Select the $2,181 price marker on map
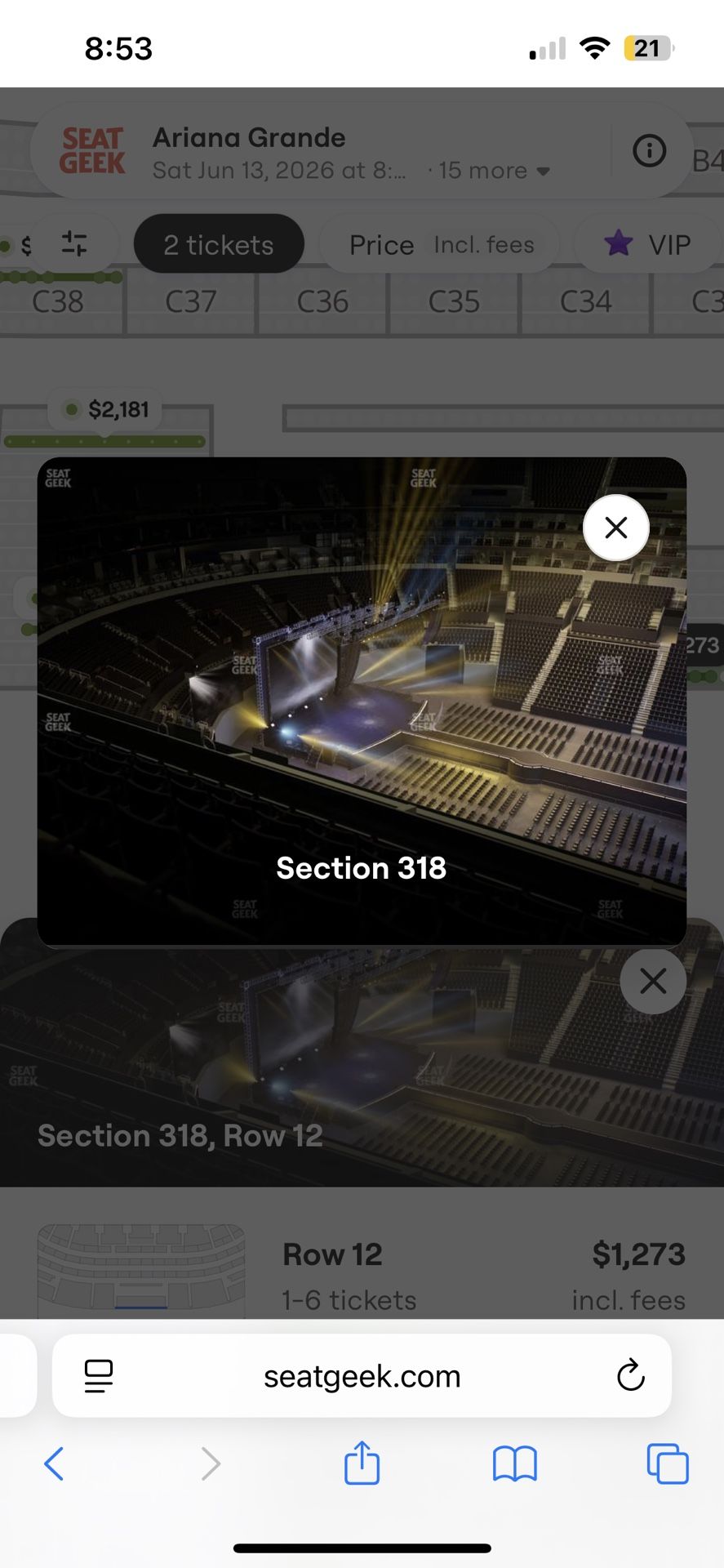 (x=107, y=409)
